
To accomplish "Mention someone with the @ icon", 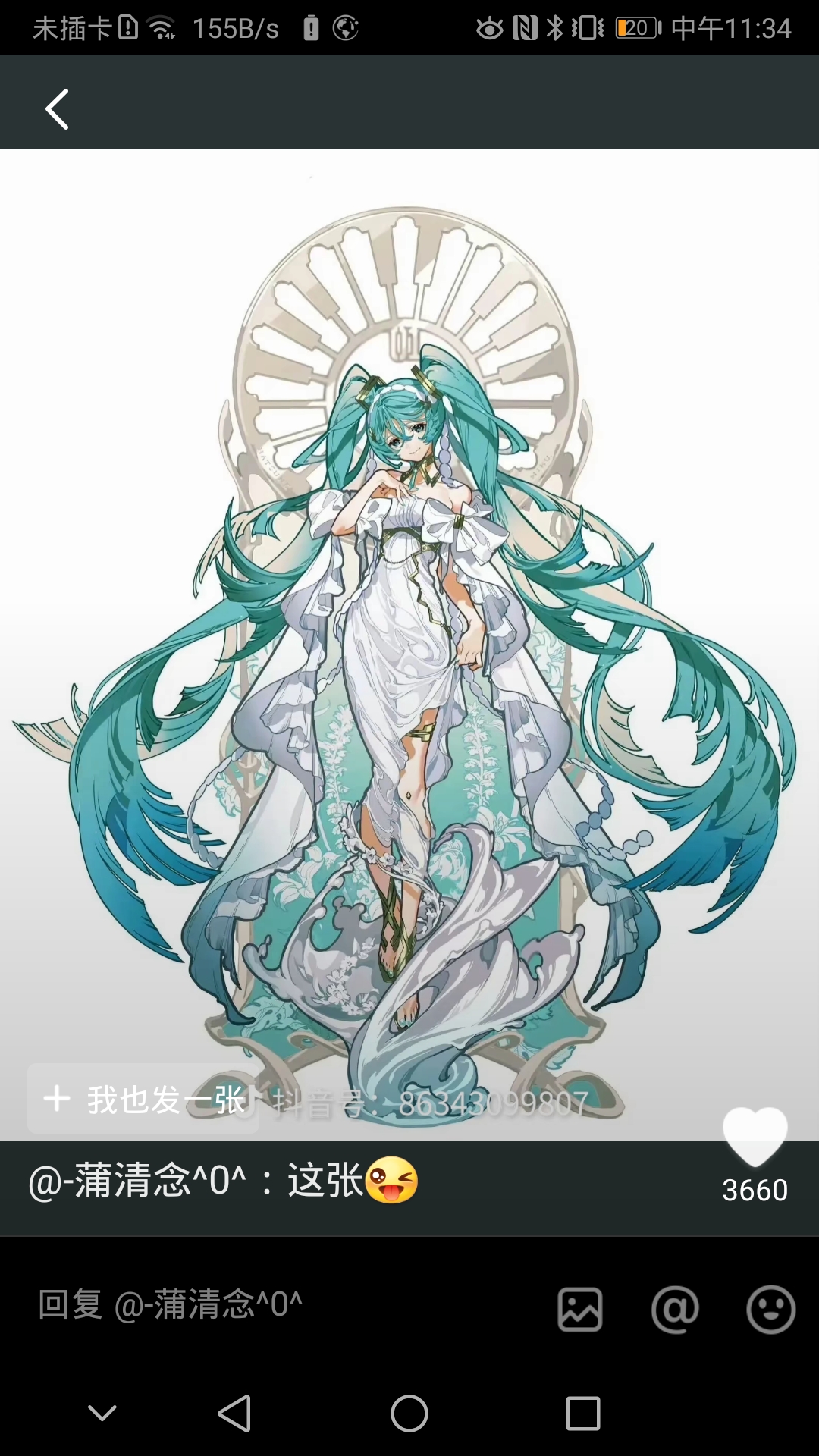I will 675,1309.
